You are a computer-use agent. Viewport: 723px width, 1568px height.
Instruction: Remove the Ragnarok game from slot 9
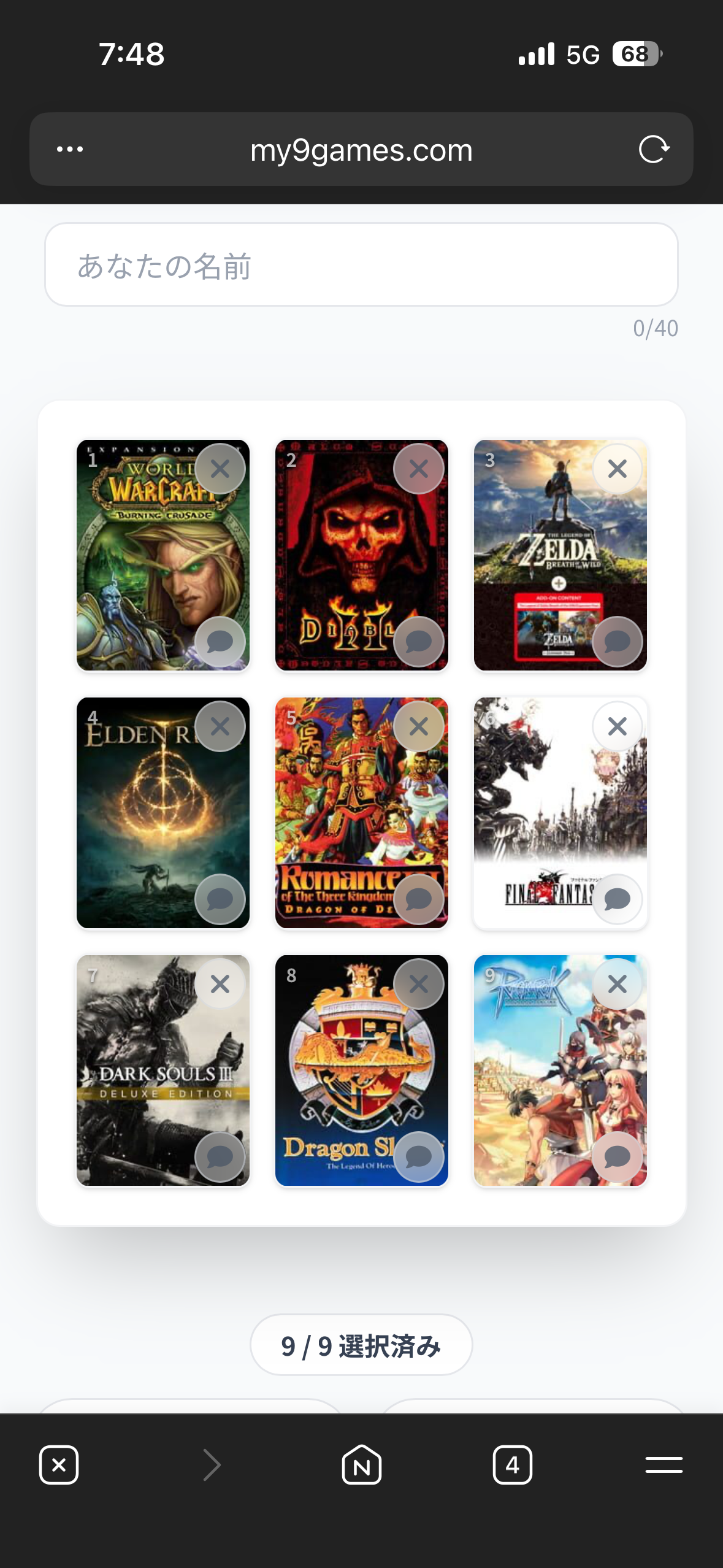pos(617,984)
